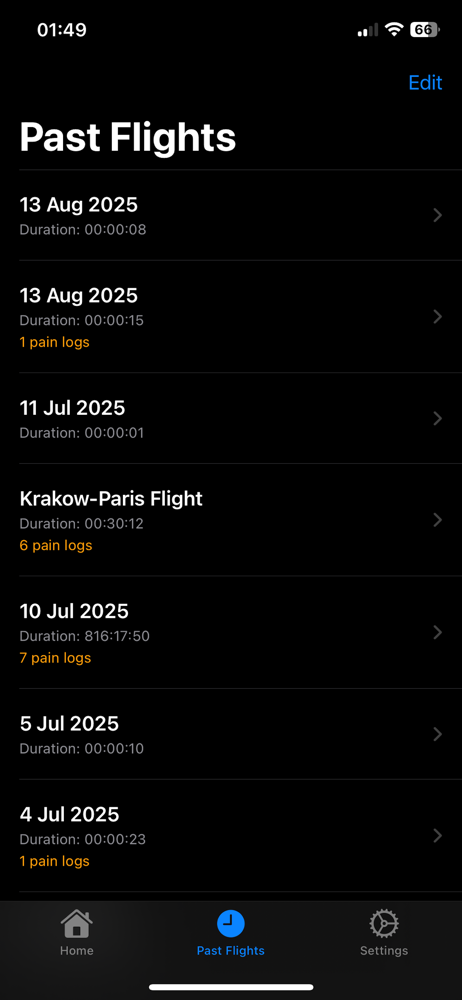Open the 4 Jul 2025 flight record
Image resolution: width=462 pixels, height=1000 pixels.
231,835
